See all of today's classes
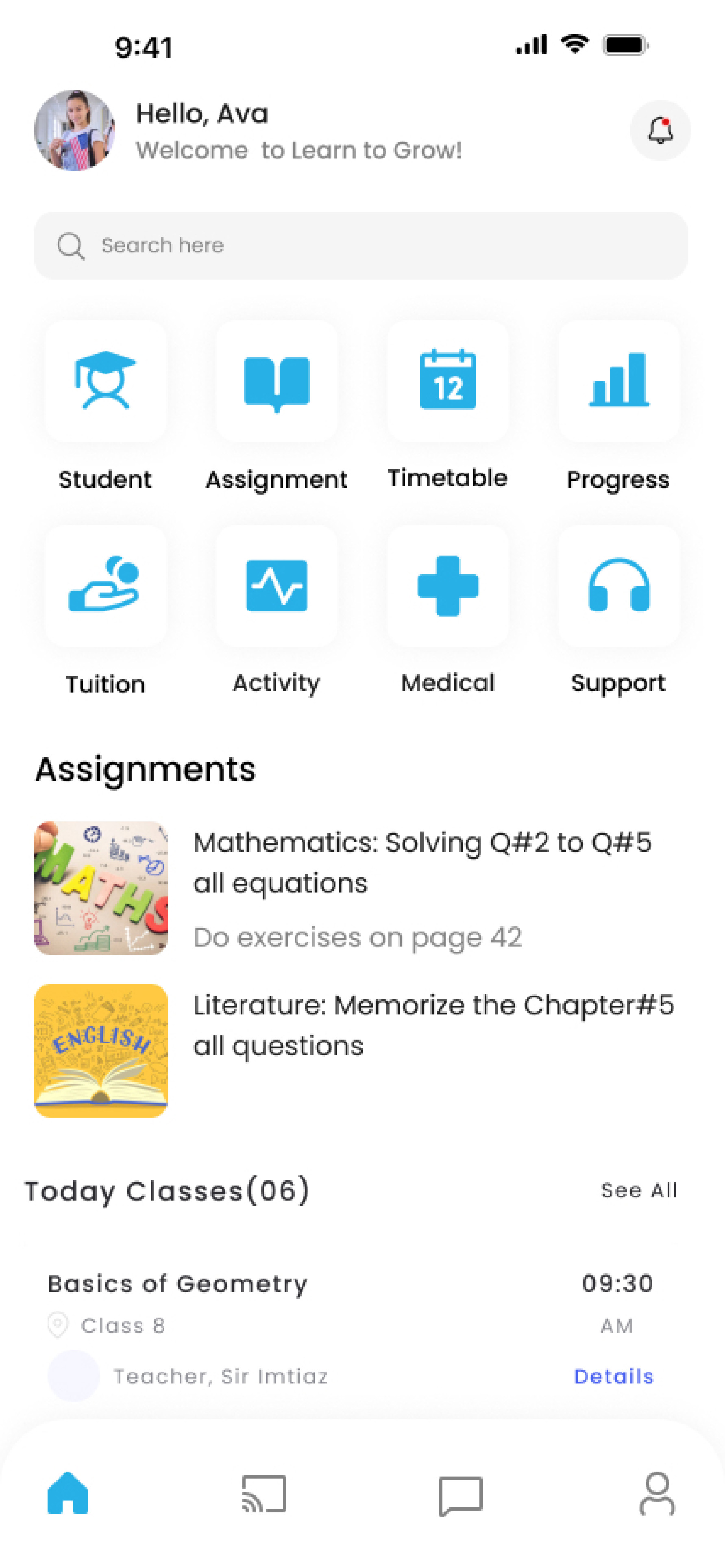The image size is (725, 1568). click(638, 1190)
